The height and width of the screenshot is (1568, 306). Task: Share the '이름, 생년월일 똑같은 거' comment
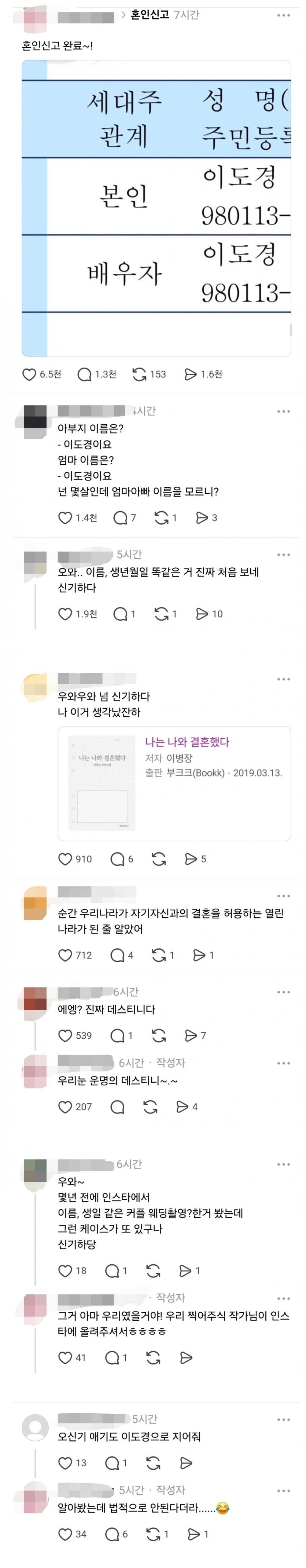click(x=202, y=614)
